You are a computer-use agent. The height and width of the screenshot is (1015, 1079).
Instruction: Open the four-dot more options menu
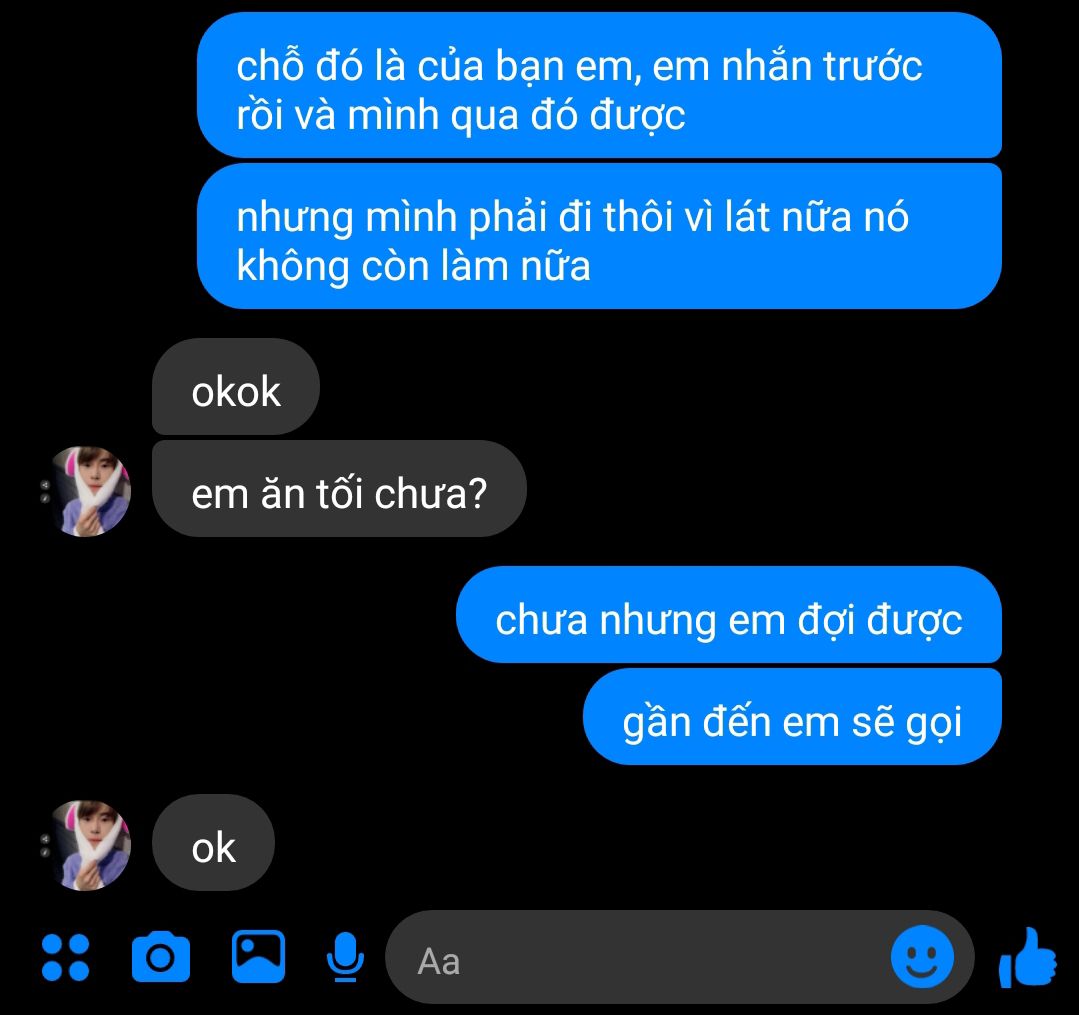click(65, 957)
